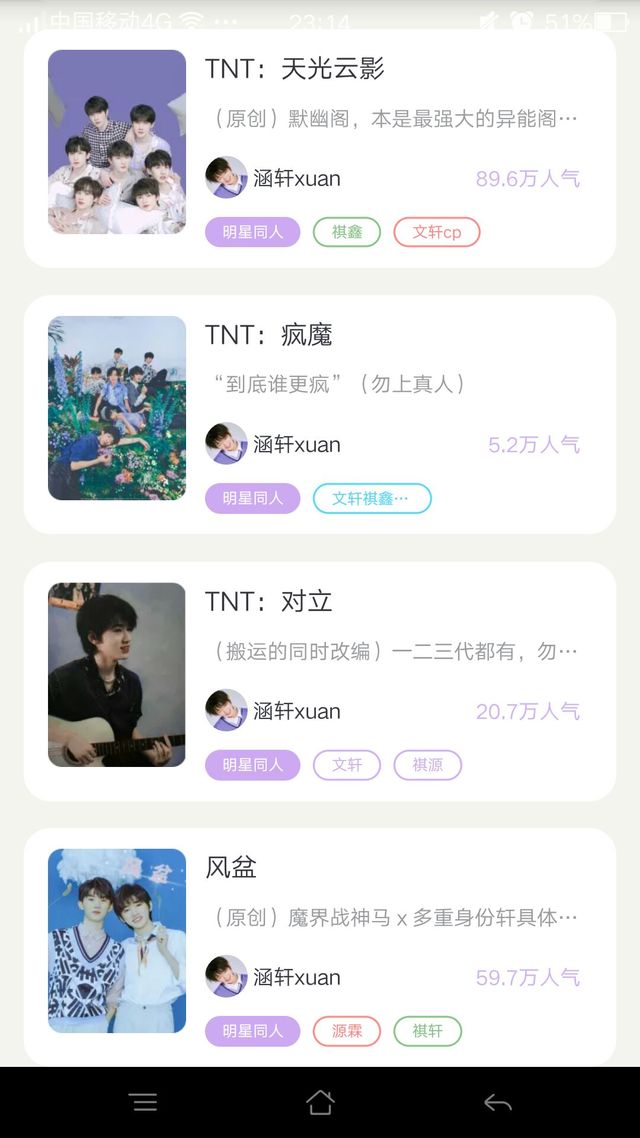Viewport: 640px width, 1138px height.
Task: Tap the 棋鑫 tag on 天光云影
Action: 346,232
